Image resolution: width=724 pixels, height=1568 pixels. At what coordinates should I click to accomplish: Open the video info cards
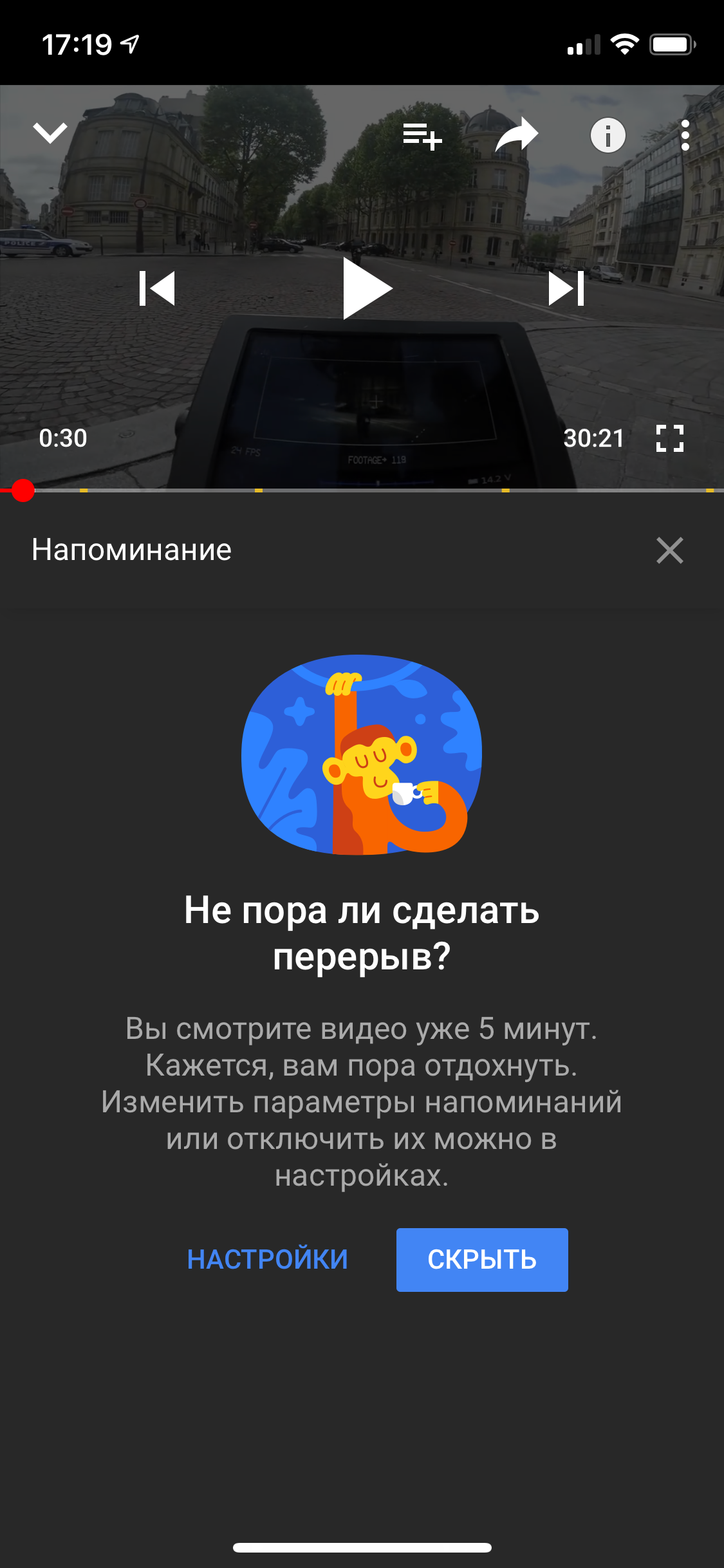click(608, 136)
